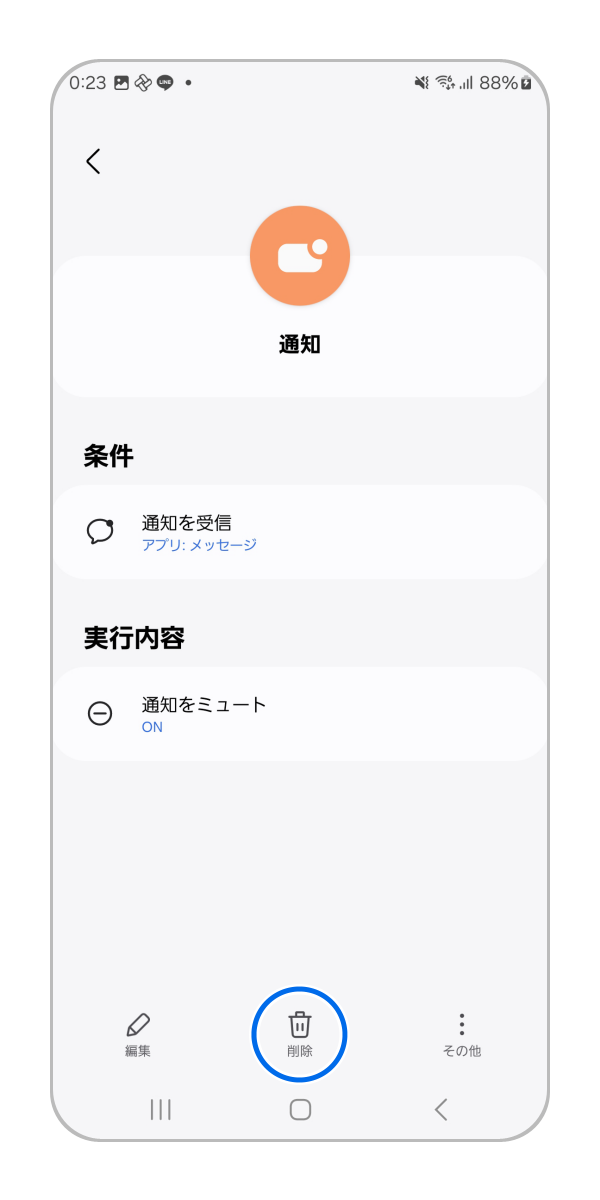This screenshot has width=600, height=1200.
Task: Open the 通知をミュート action row
Action: pos(300,714)
